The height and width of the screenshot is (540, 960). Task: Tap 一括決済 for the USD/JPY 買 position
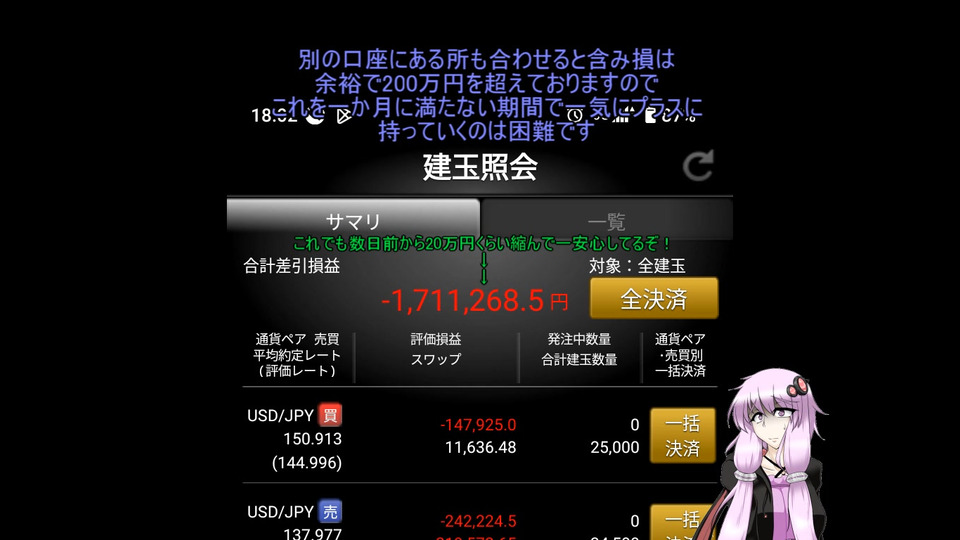point(682,434)
